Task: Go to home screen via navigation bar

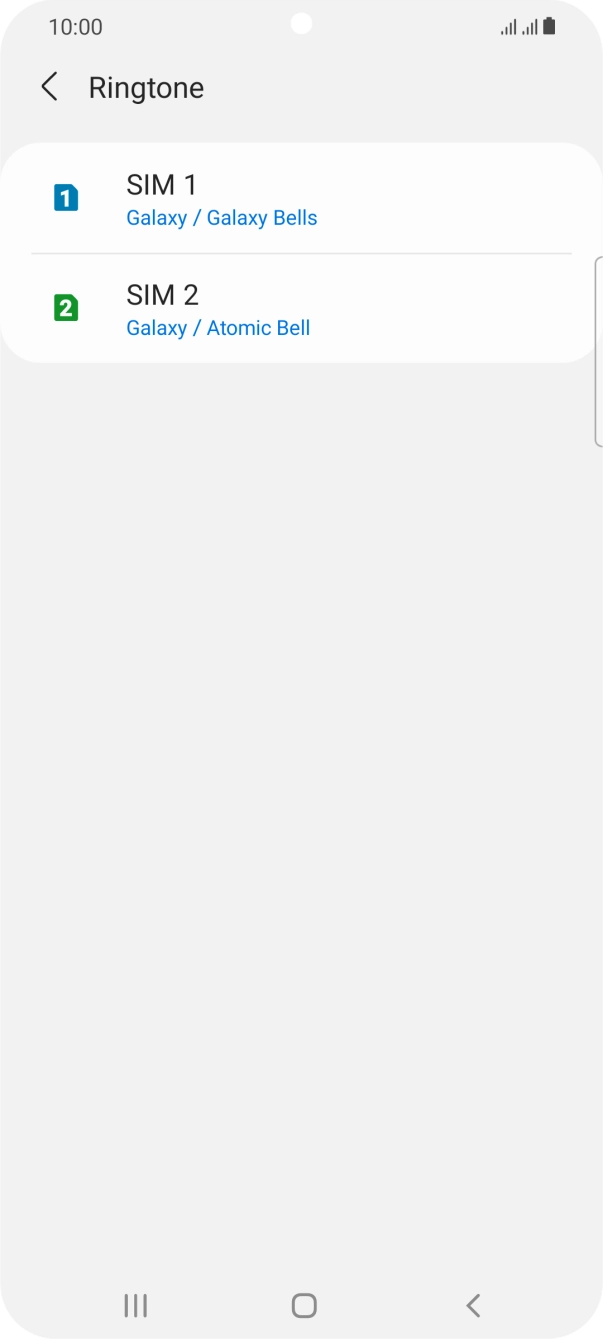Action: point(304,1305)
